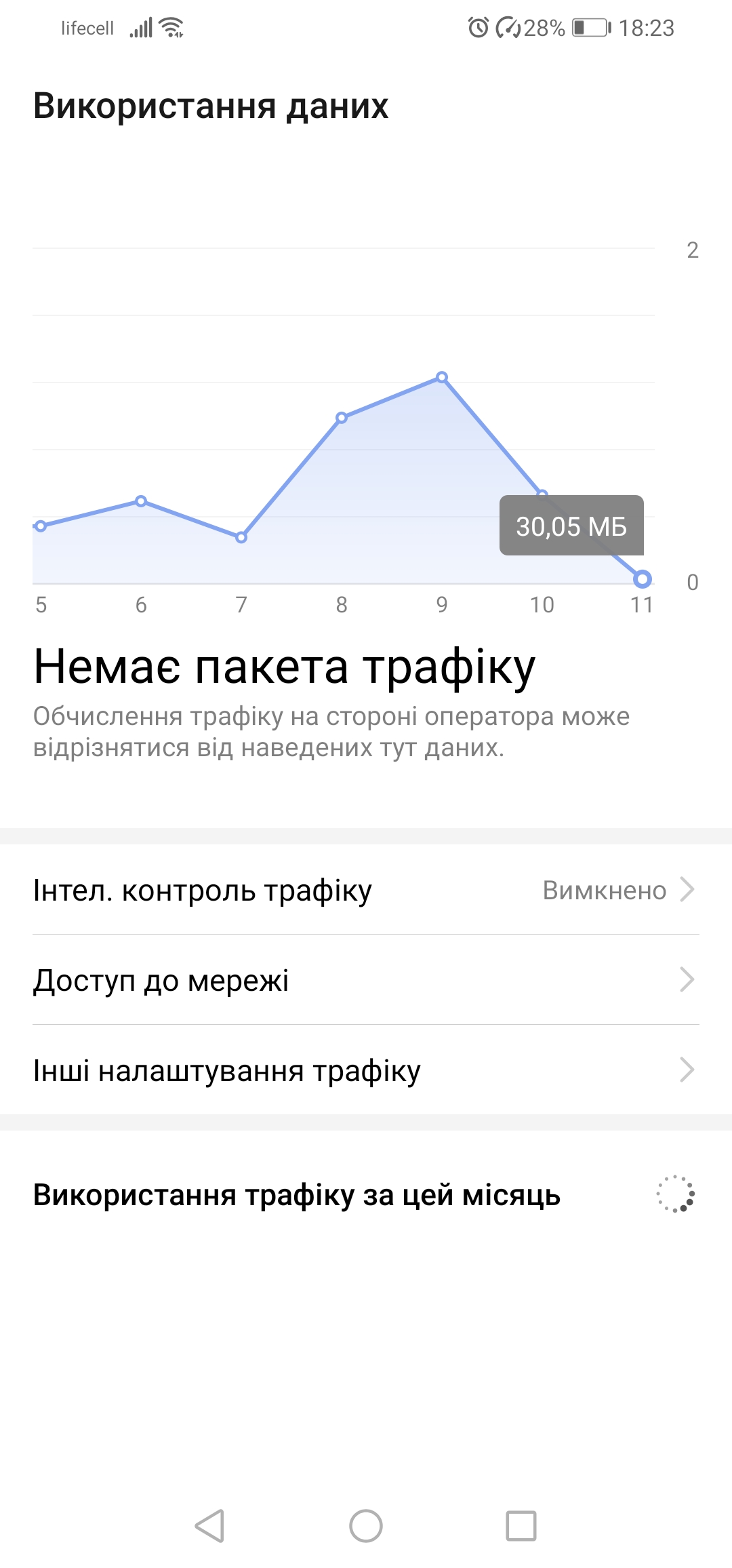Viewport: 732px width, 1568px height.
Task: Go back with the system back button
Action: pos(209,1526)
